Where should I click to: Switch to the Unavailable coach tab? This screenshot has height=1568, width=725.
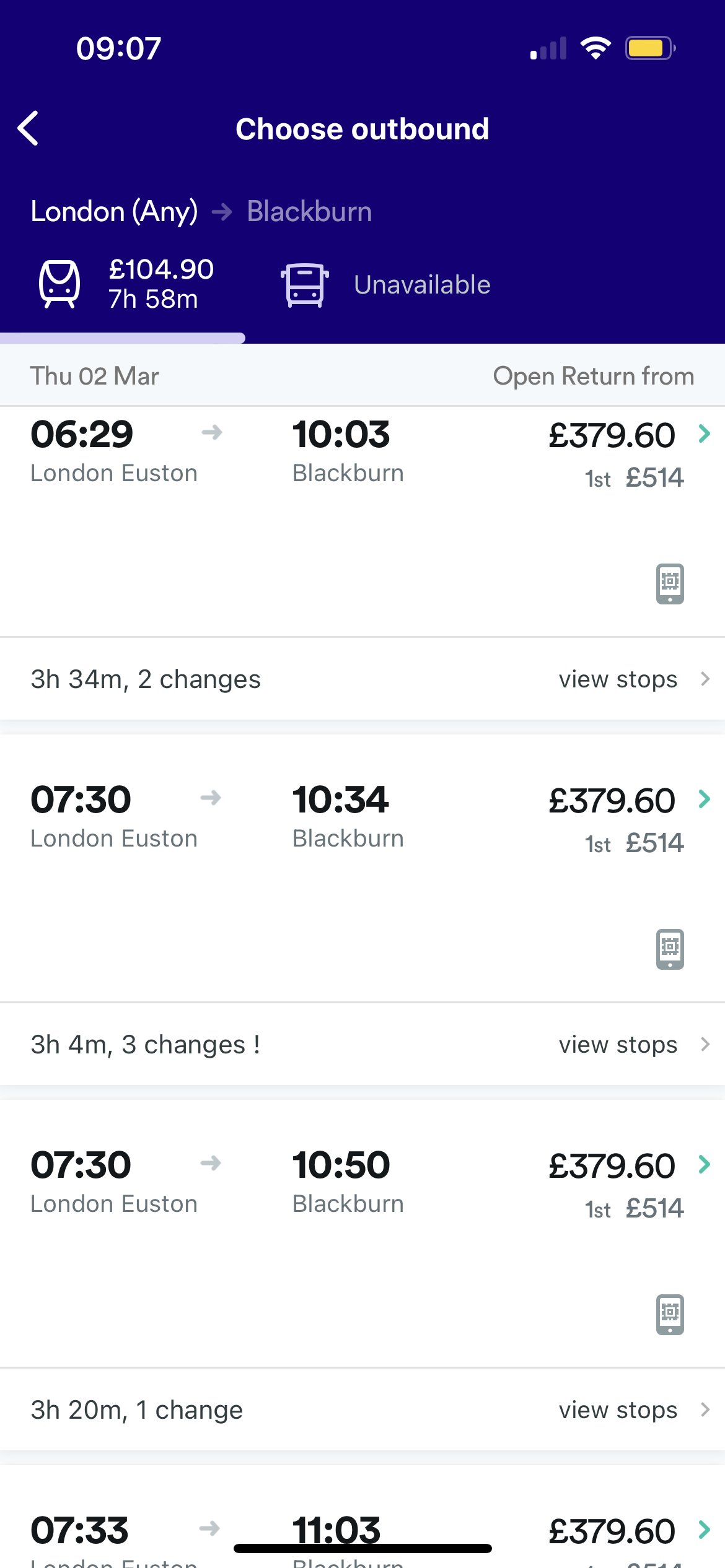point(385,285)
